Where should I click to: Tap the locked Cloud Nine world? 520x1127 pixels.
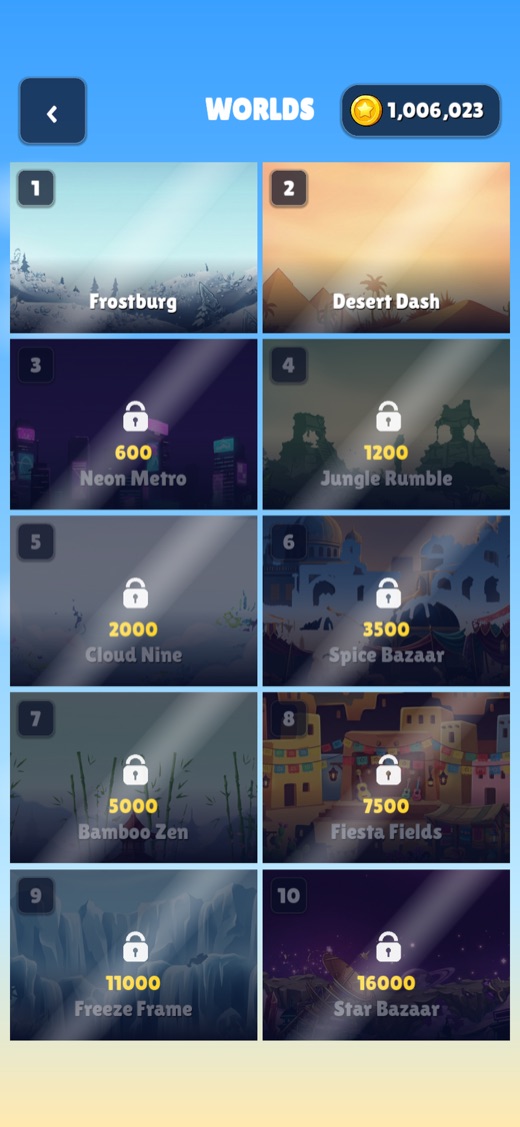click(x=134, y=601)
